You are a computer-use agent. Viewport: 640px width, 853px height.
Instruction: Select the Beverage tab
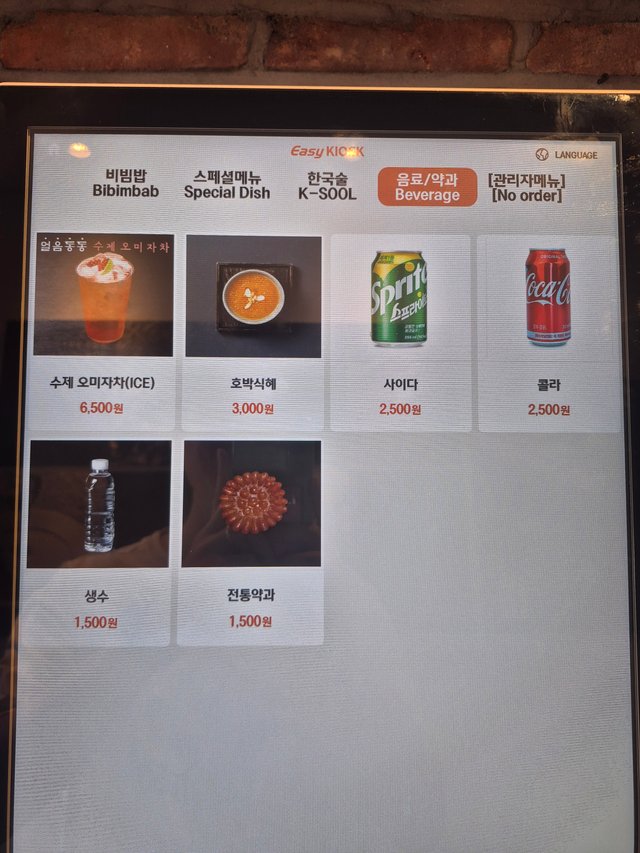click(x=427, y=187)
